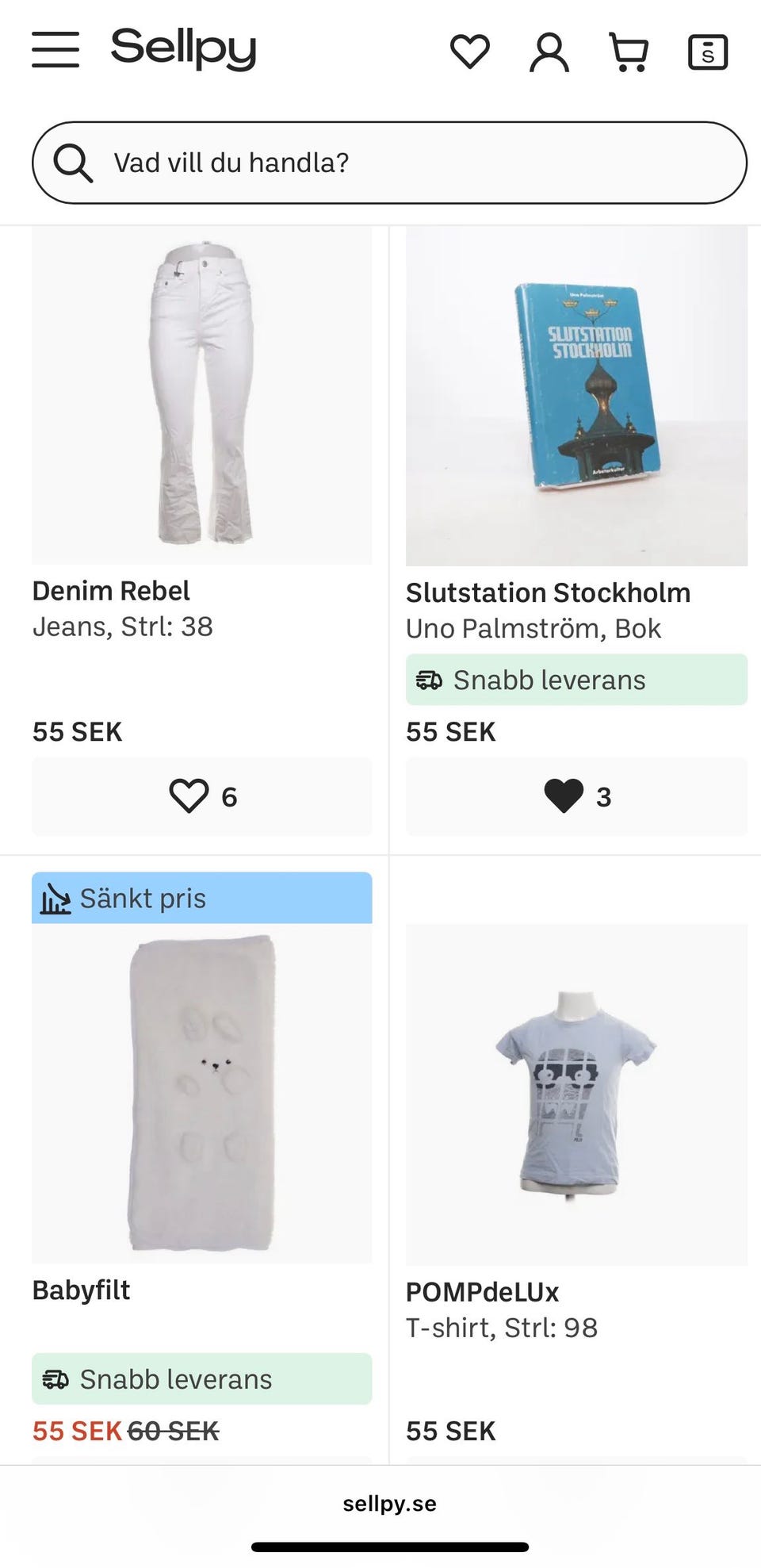This screenshot has width=761, height=1568.
Task: Open the user account profile
Action: (549, 52)
